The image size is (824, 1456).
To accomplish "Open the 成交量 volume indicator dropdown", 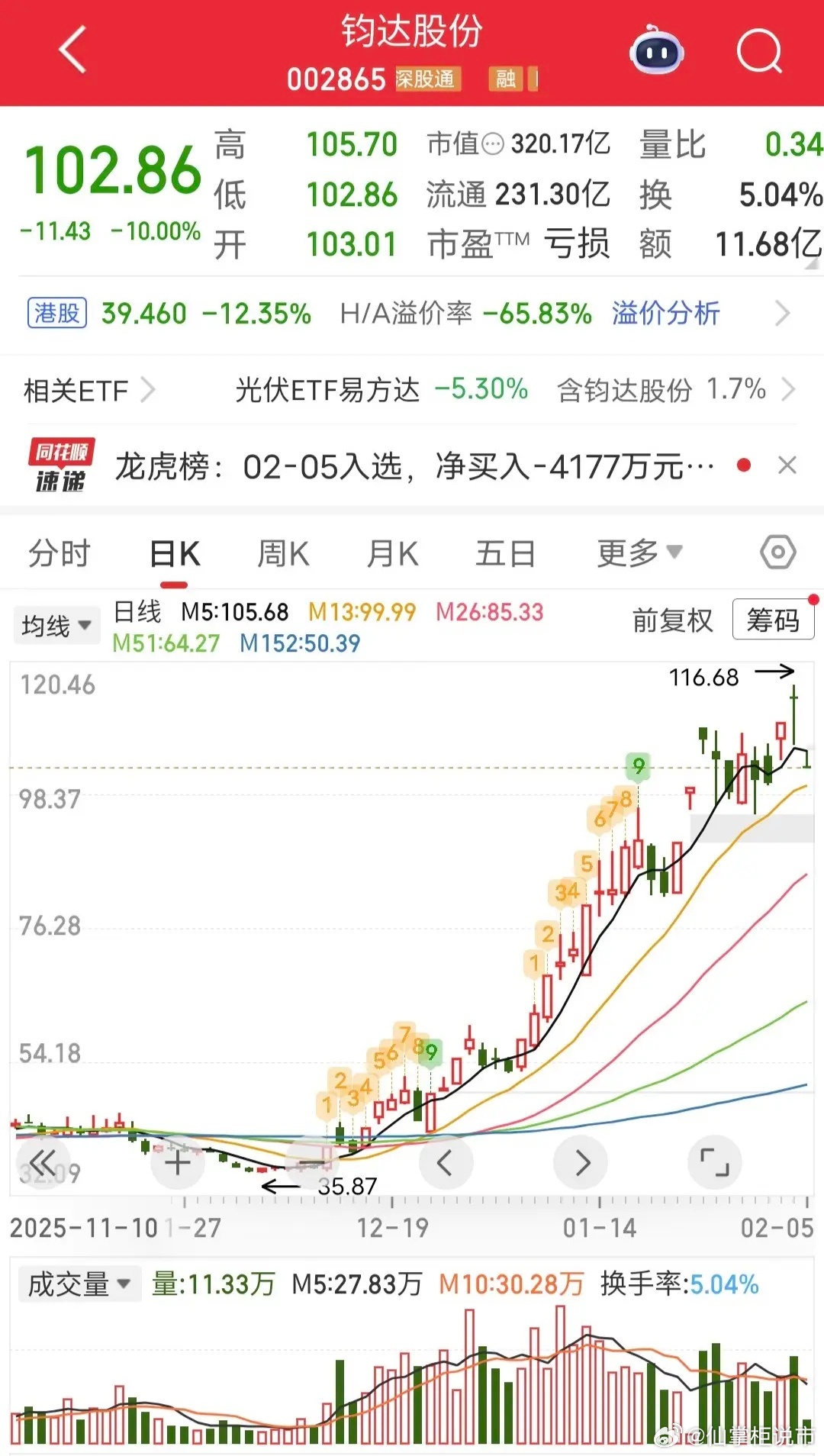I will 80,1284.
